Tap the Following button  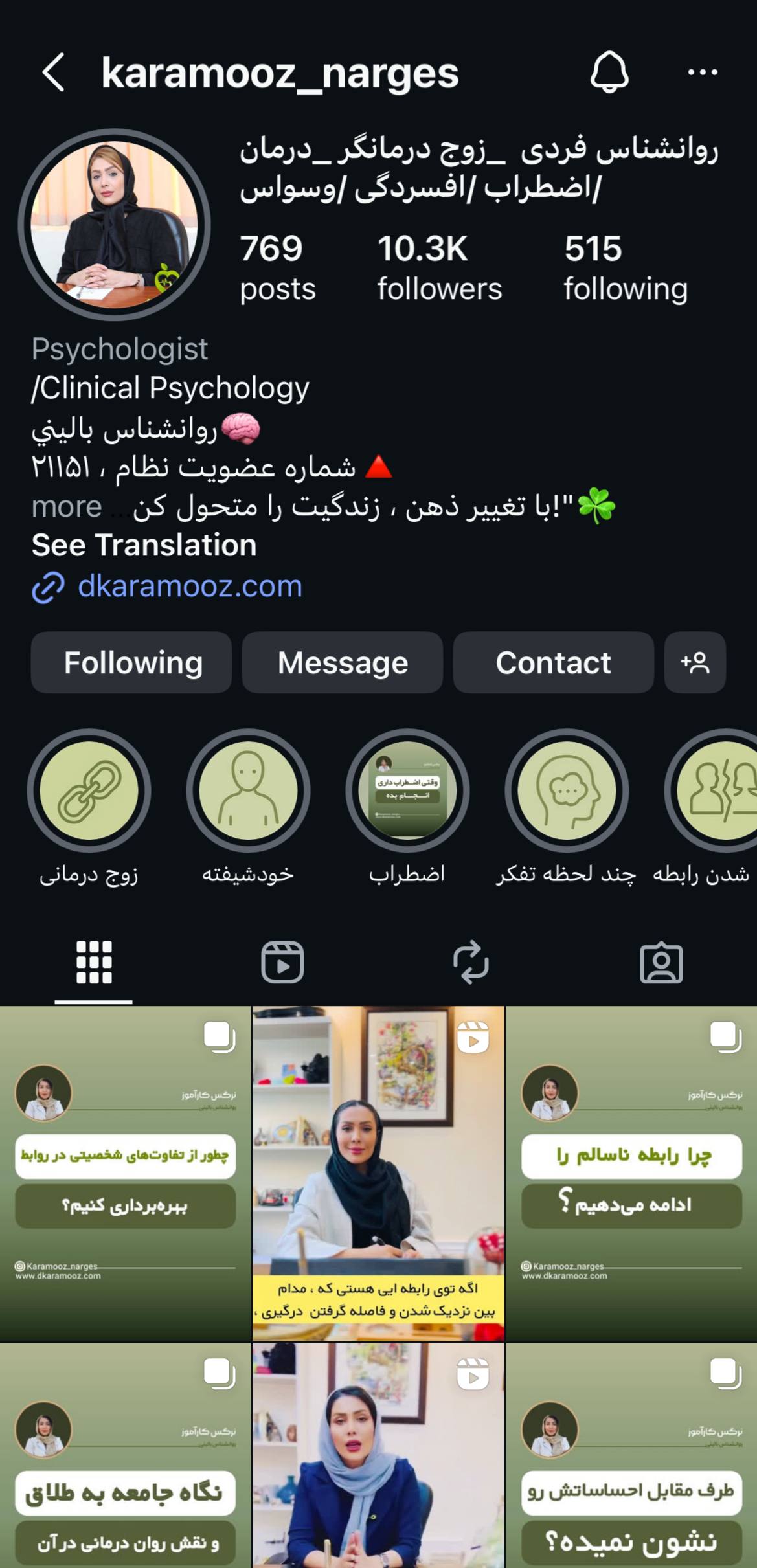click(x=131, y=662)
